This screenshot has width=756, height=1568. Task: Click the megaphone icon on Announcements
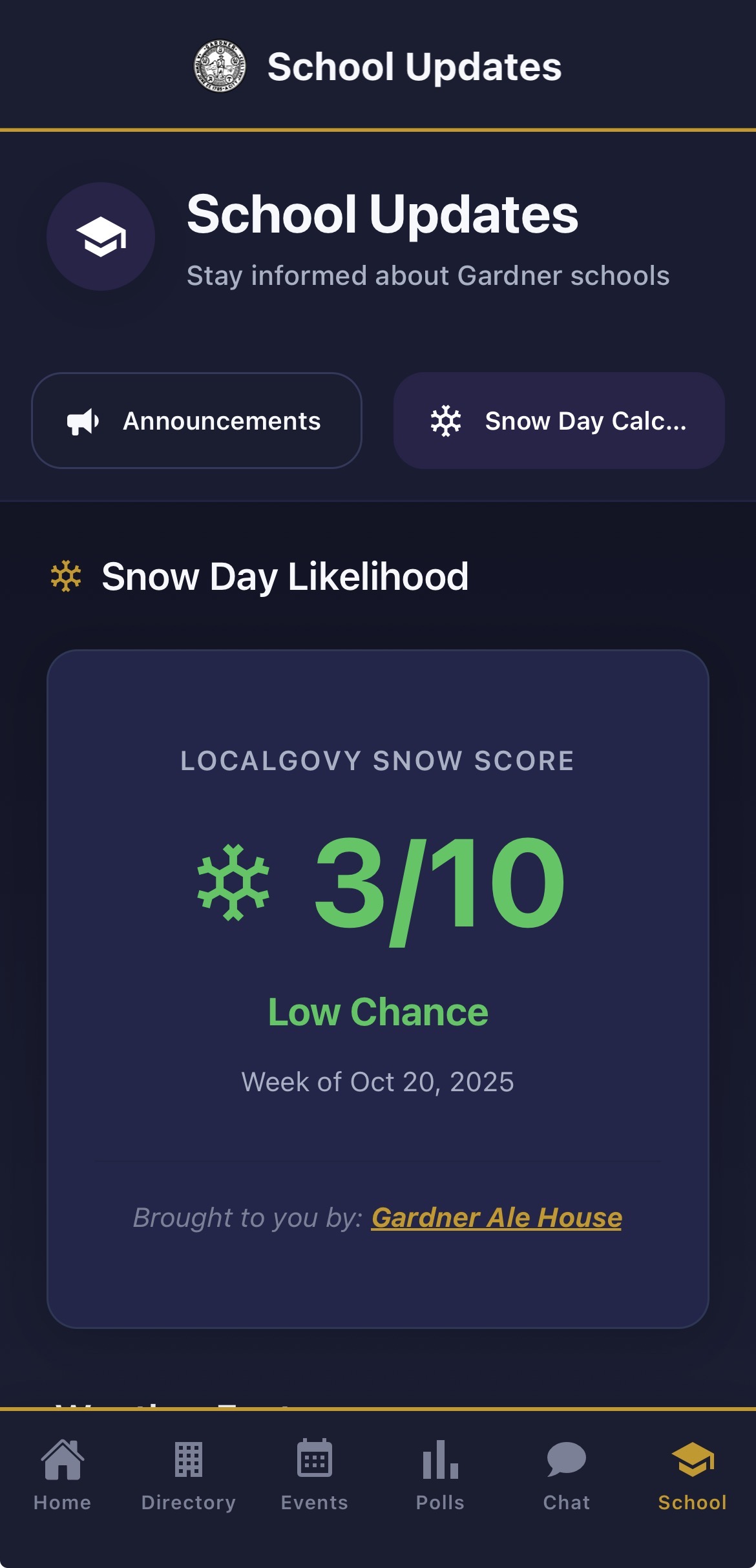coord(81,420)
